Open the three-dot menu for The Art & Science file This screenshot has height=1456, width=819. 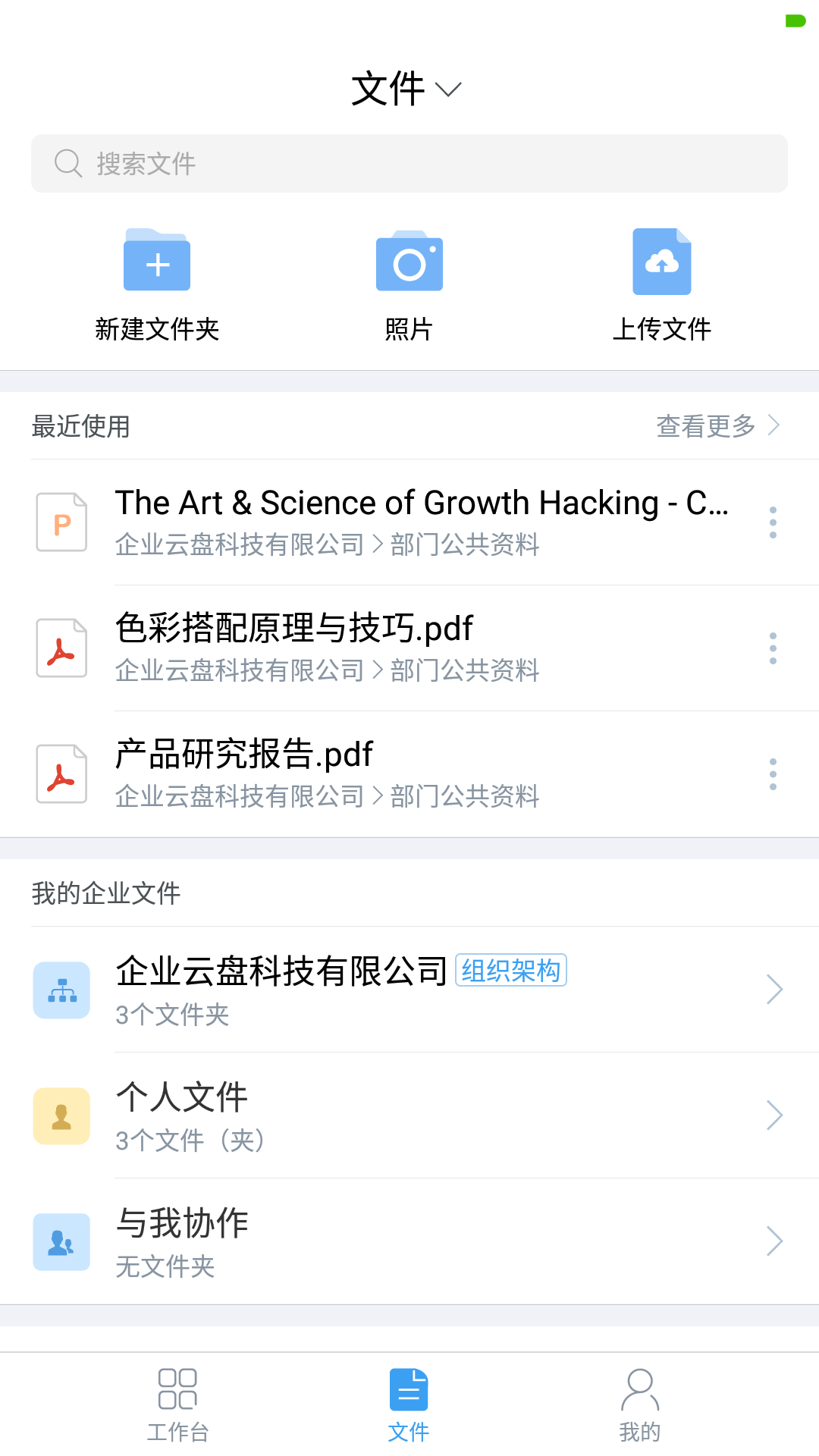(x=773, y=522)
